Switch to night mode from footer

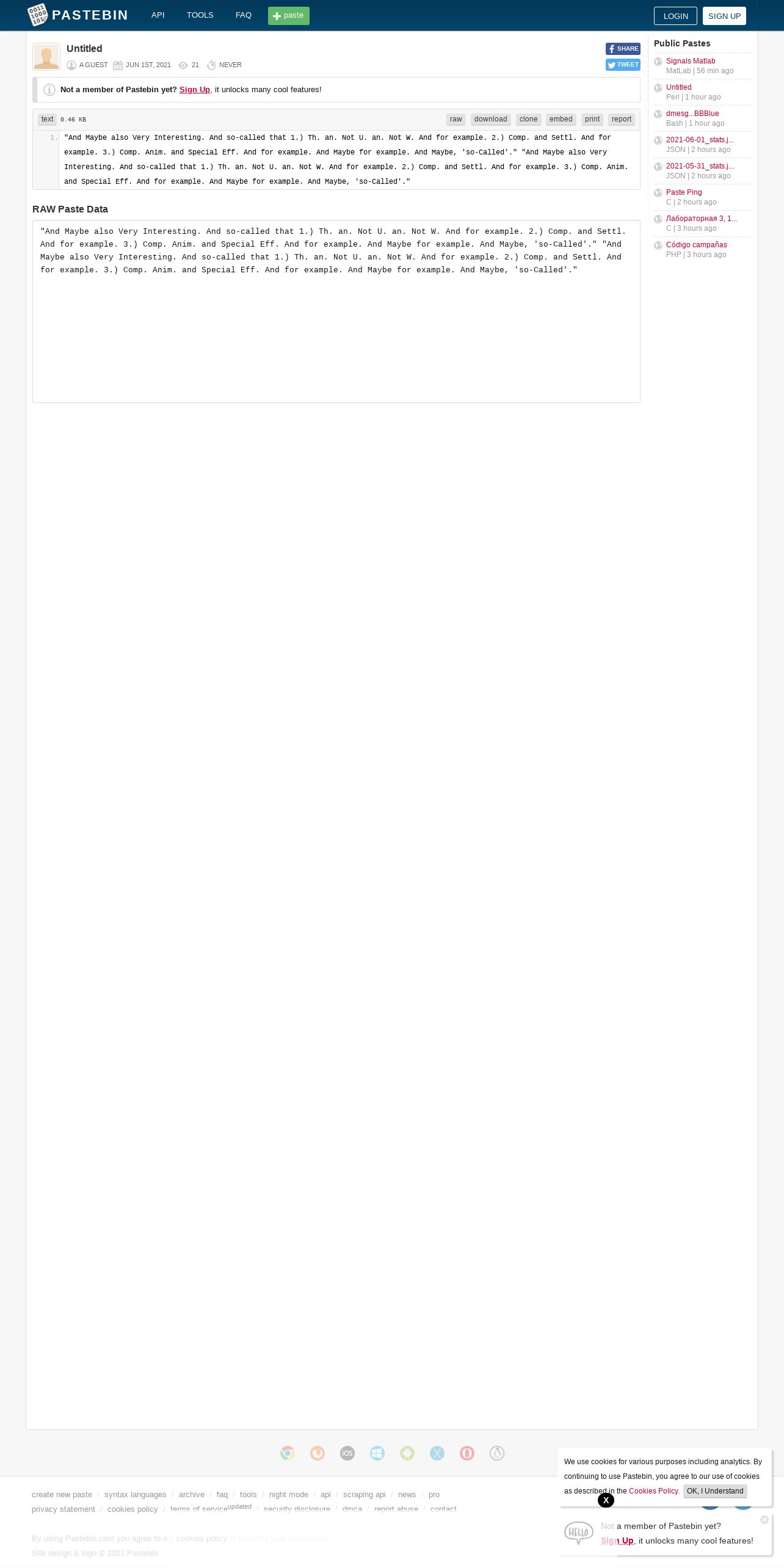click(x=289, y=1495)
